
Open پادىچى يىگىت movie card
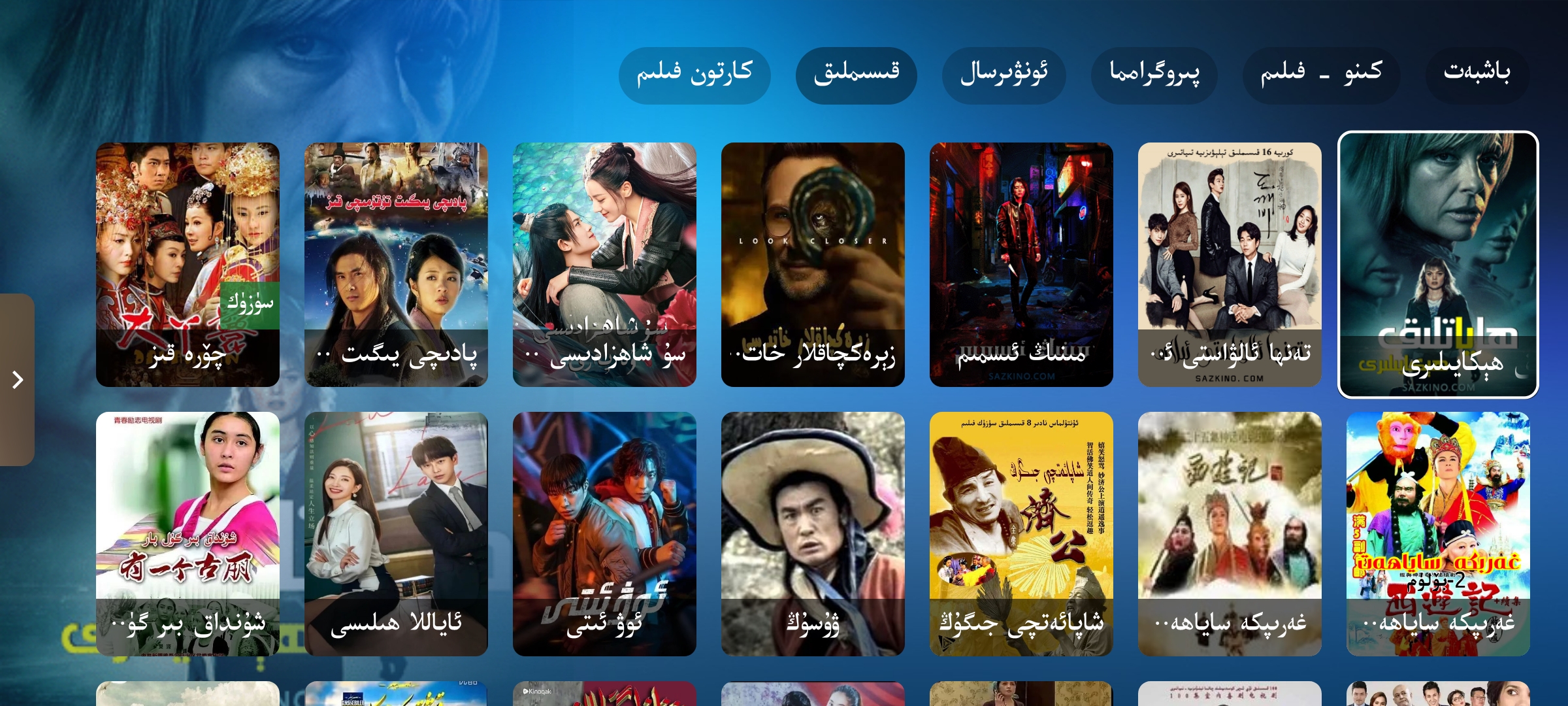[x=396, y=265]
